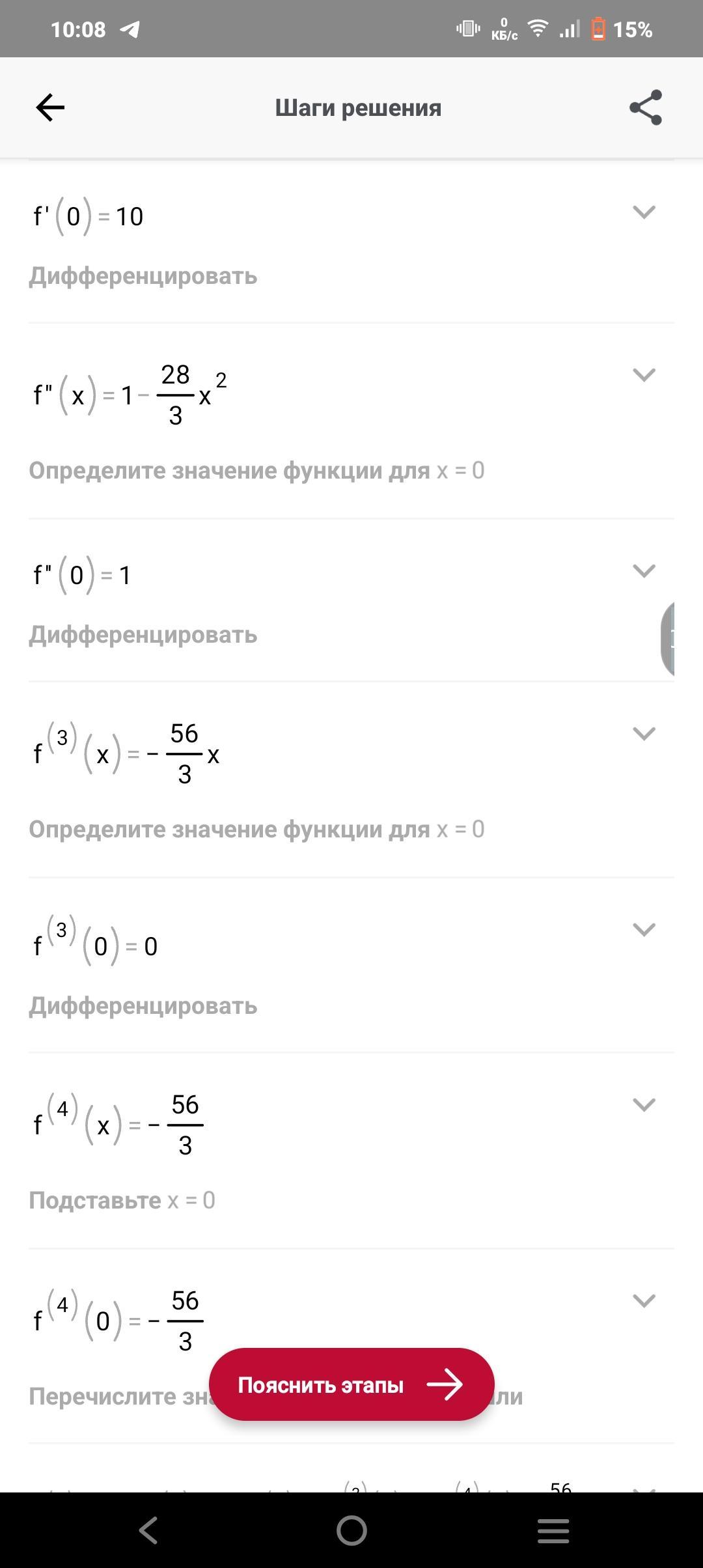Image resolution: width=703 pixels, height=1568 pixels.
Task: Open recent apps from navigation bar
Action: pos(553,1530)
